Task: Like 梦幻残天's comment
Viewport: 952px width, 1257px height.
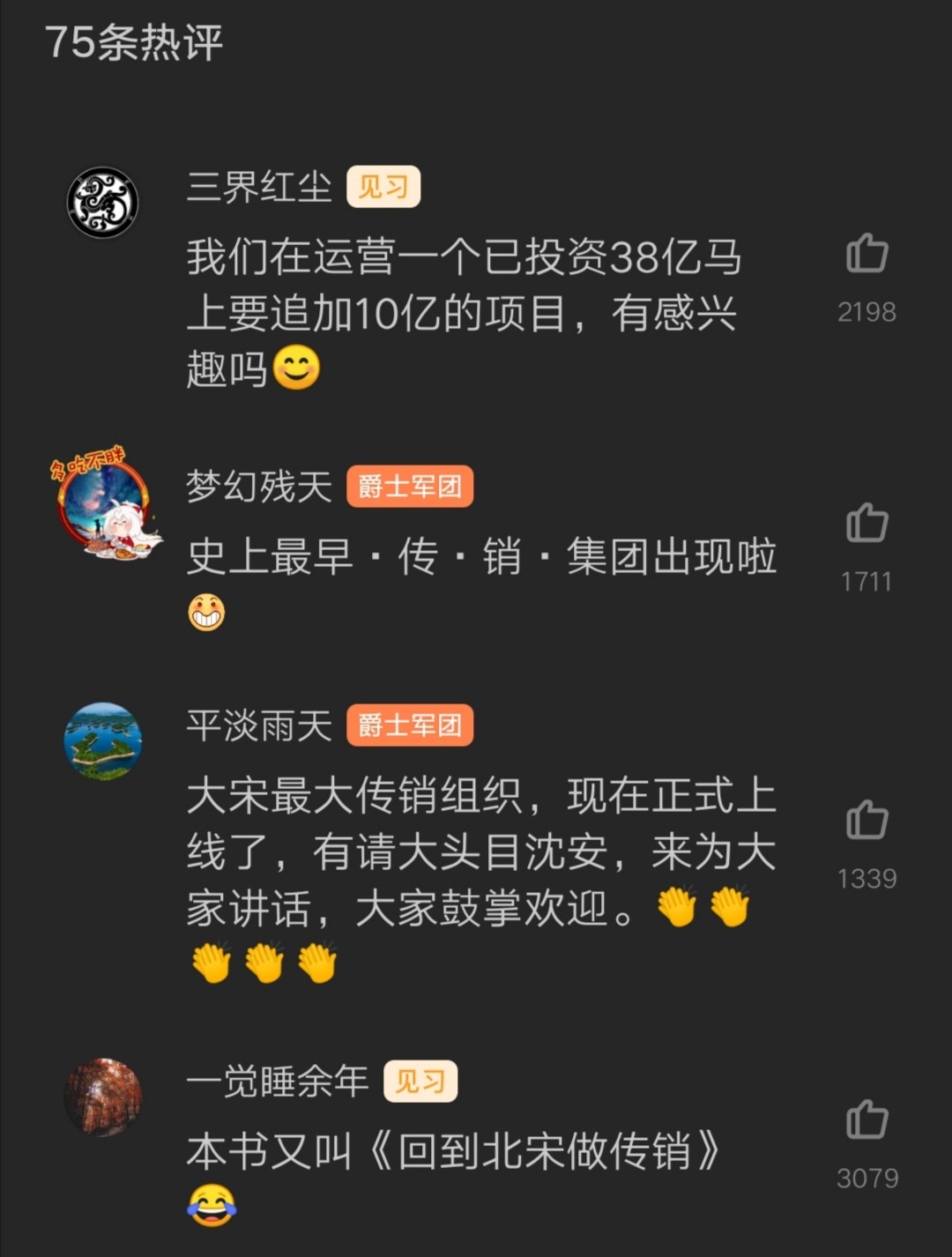Action: pyautogui.click(x=866, y=524)
